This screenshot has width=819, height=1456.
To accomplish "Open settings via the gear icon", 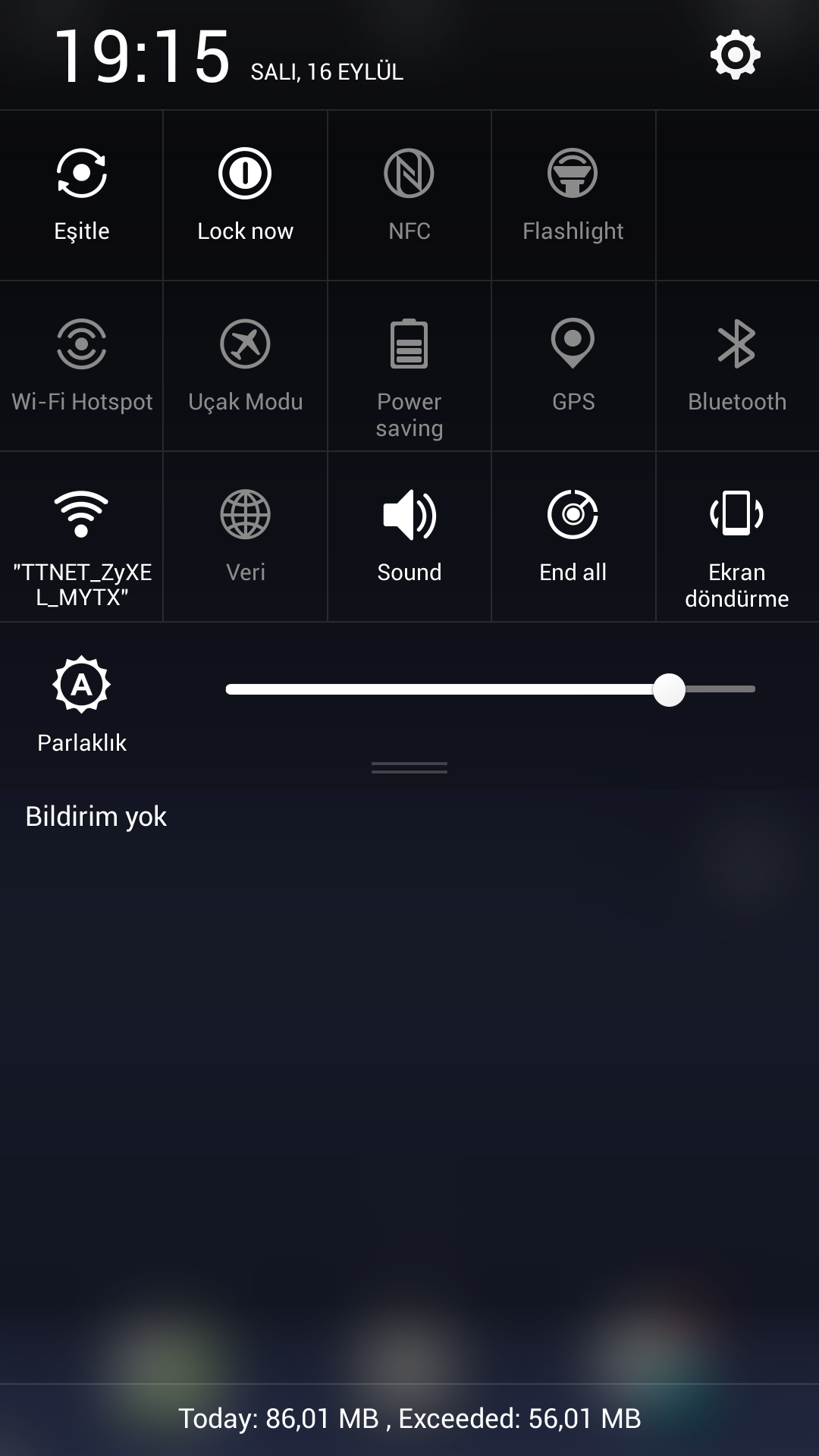I will (x=735, y=55).
